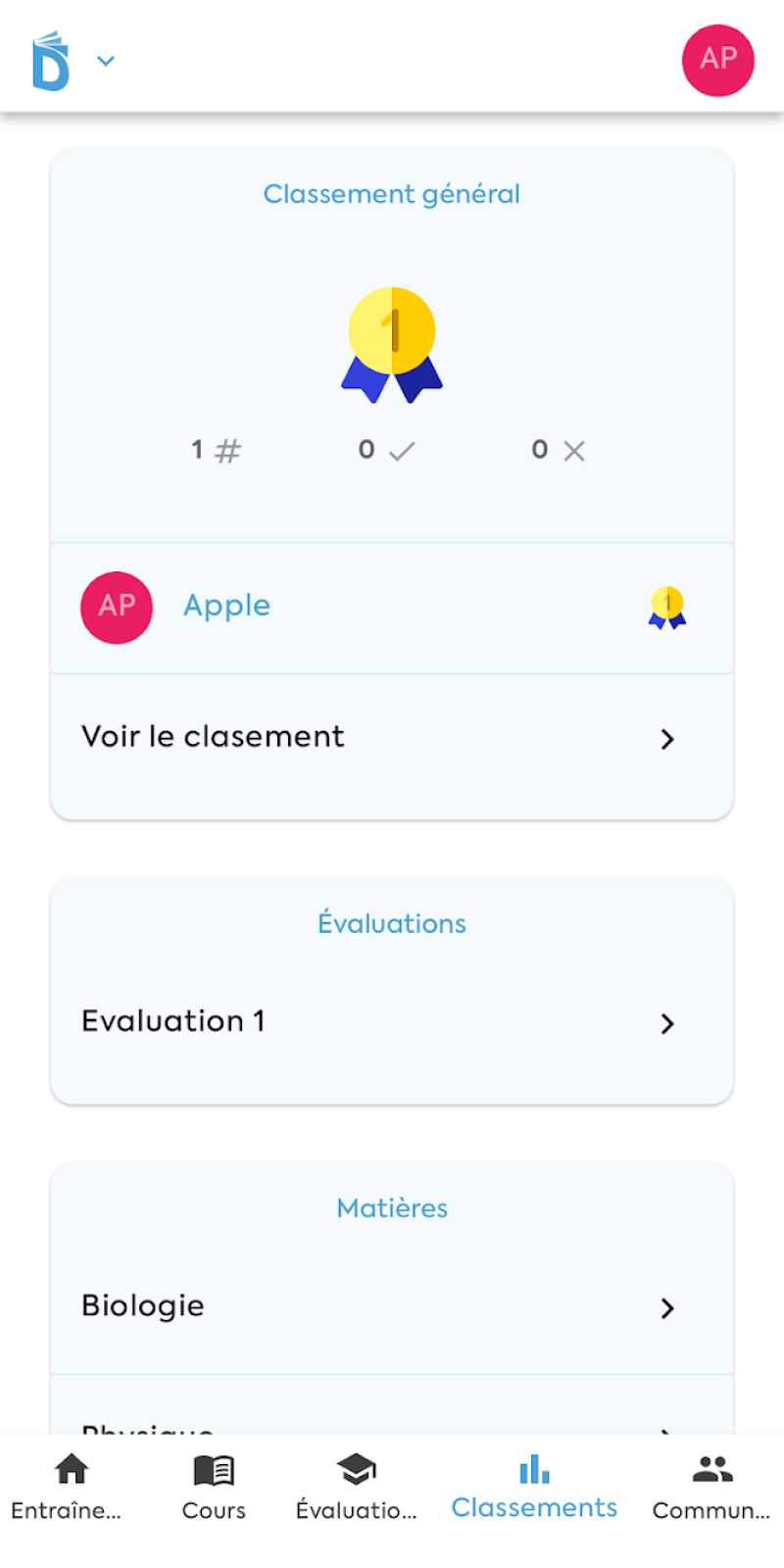Select the Classements tab
This screenshot has height=1568, width=784.
[534, 1486]
